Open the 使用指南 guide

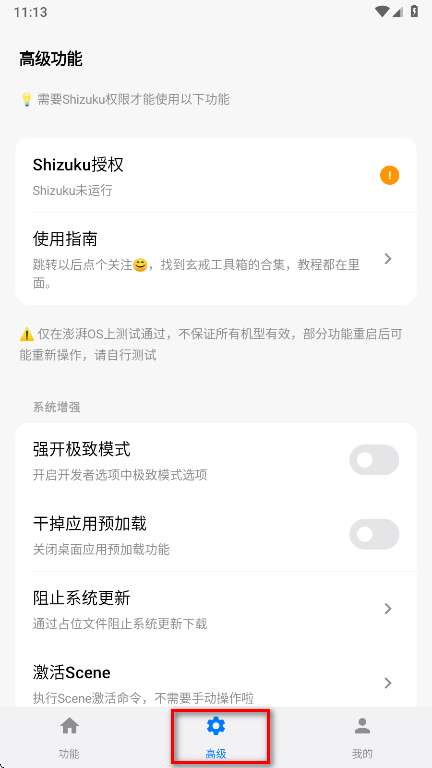(216, 259)
